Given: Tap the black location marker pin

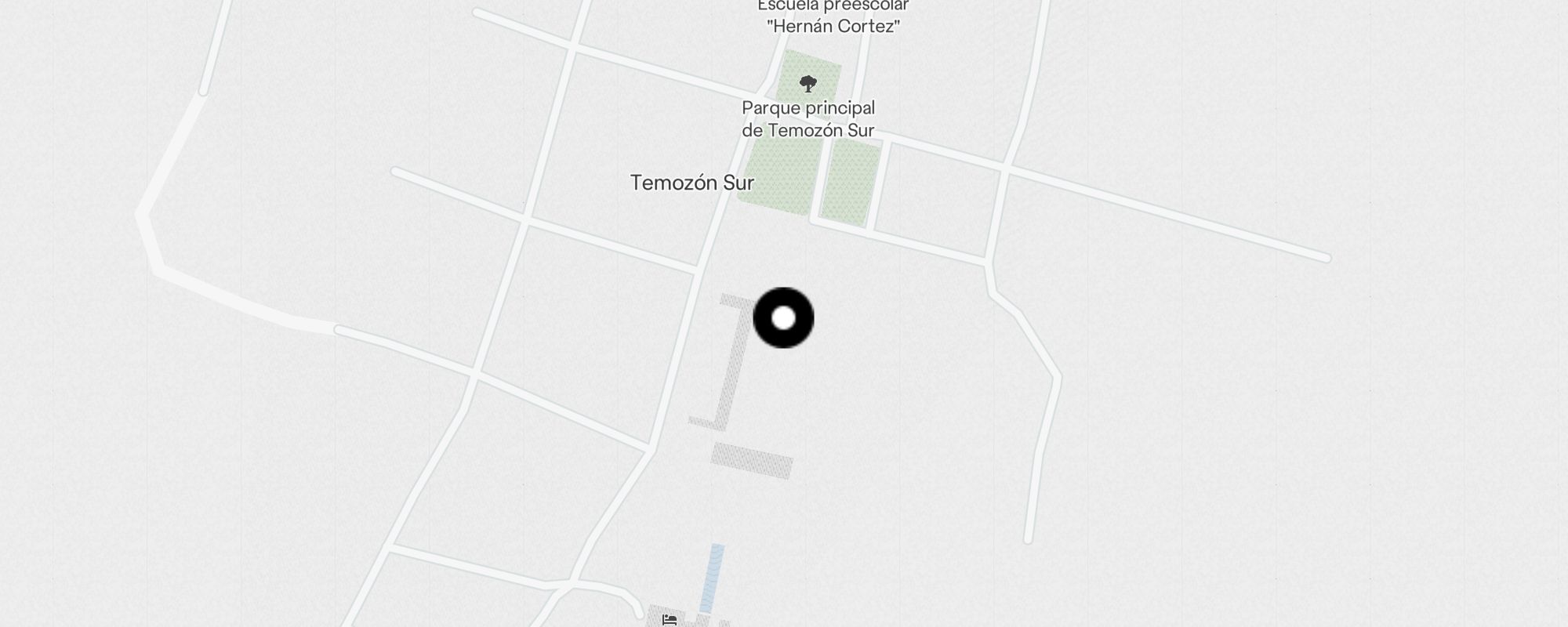Looking at the screenshot, I should coord(783,318).
